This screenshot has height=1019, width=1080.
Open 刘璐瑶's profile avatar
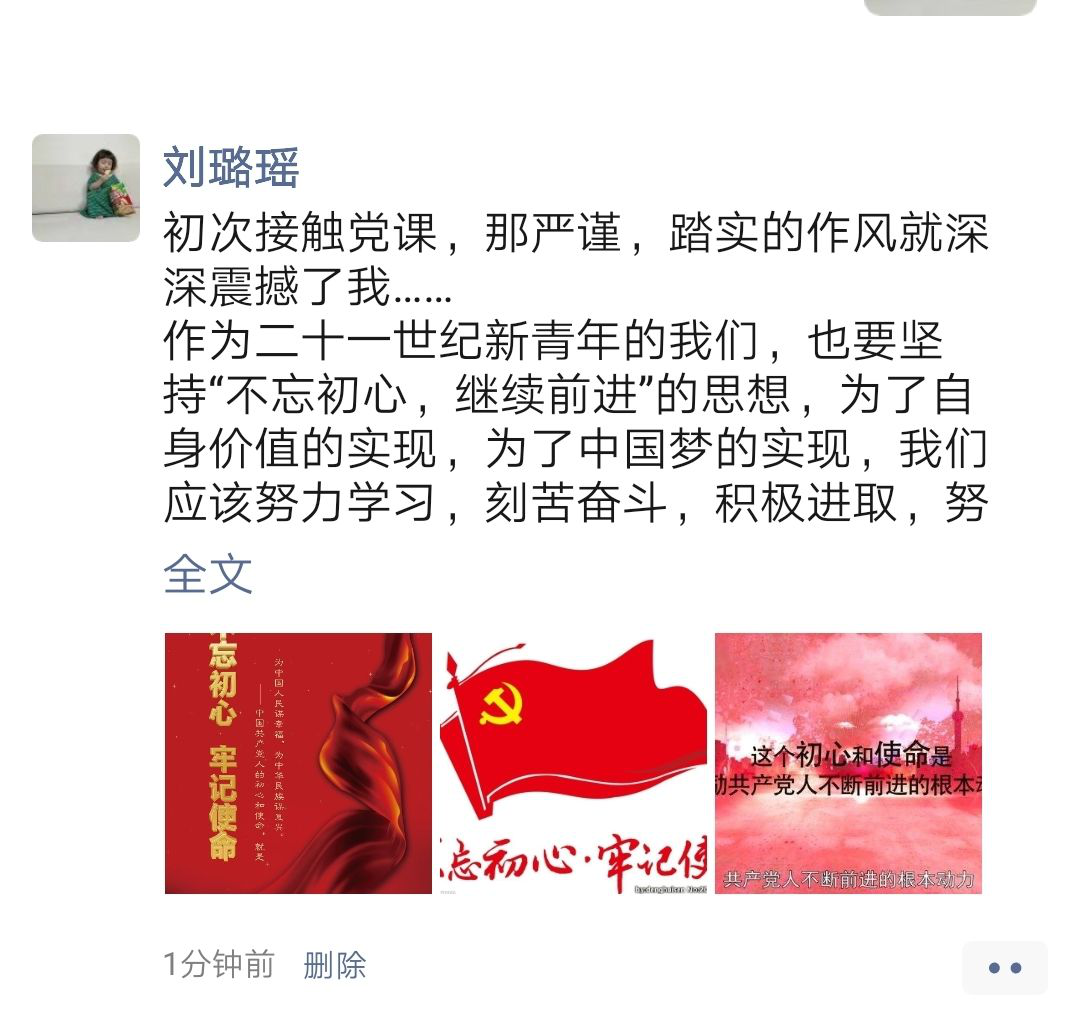[86, 188]
